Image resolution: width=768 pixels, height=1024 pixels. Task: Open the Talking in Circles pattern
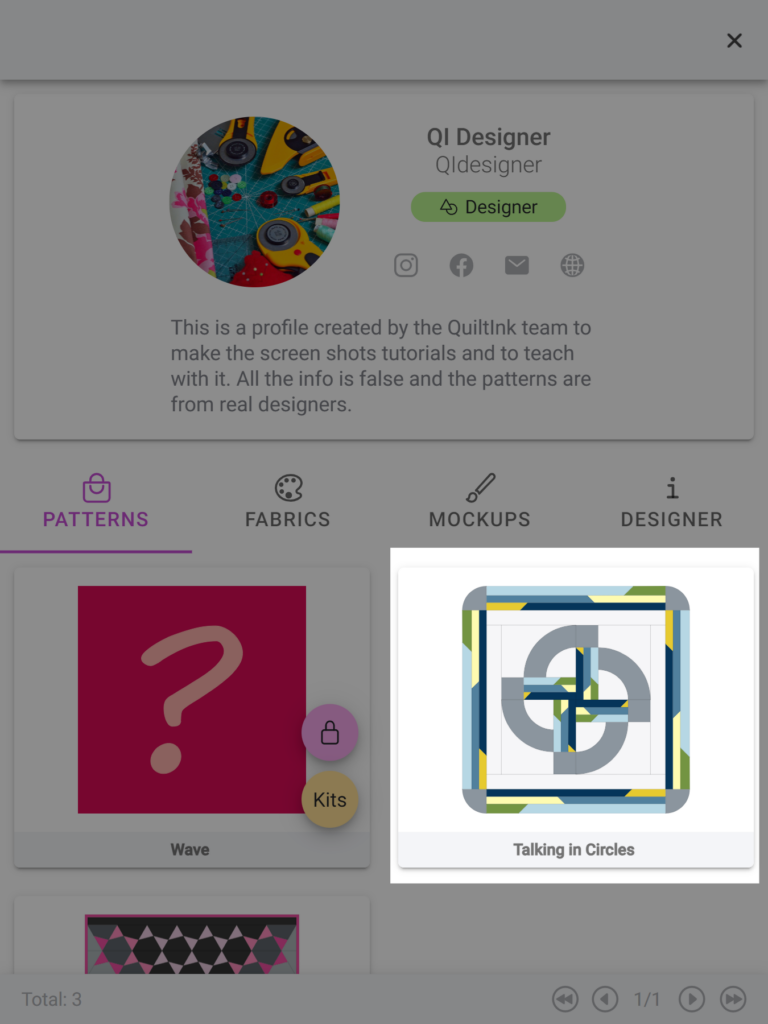[x=575, y=700]
